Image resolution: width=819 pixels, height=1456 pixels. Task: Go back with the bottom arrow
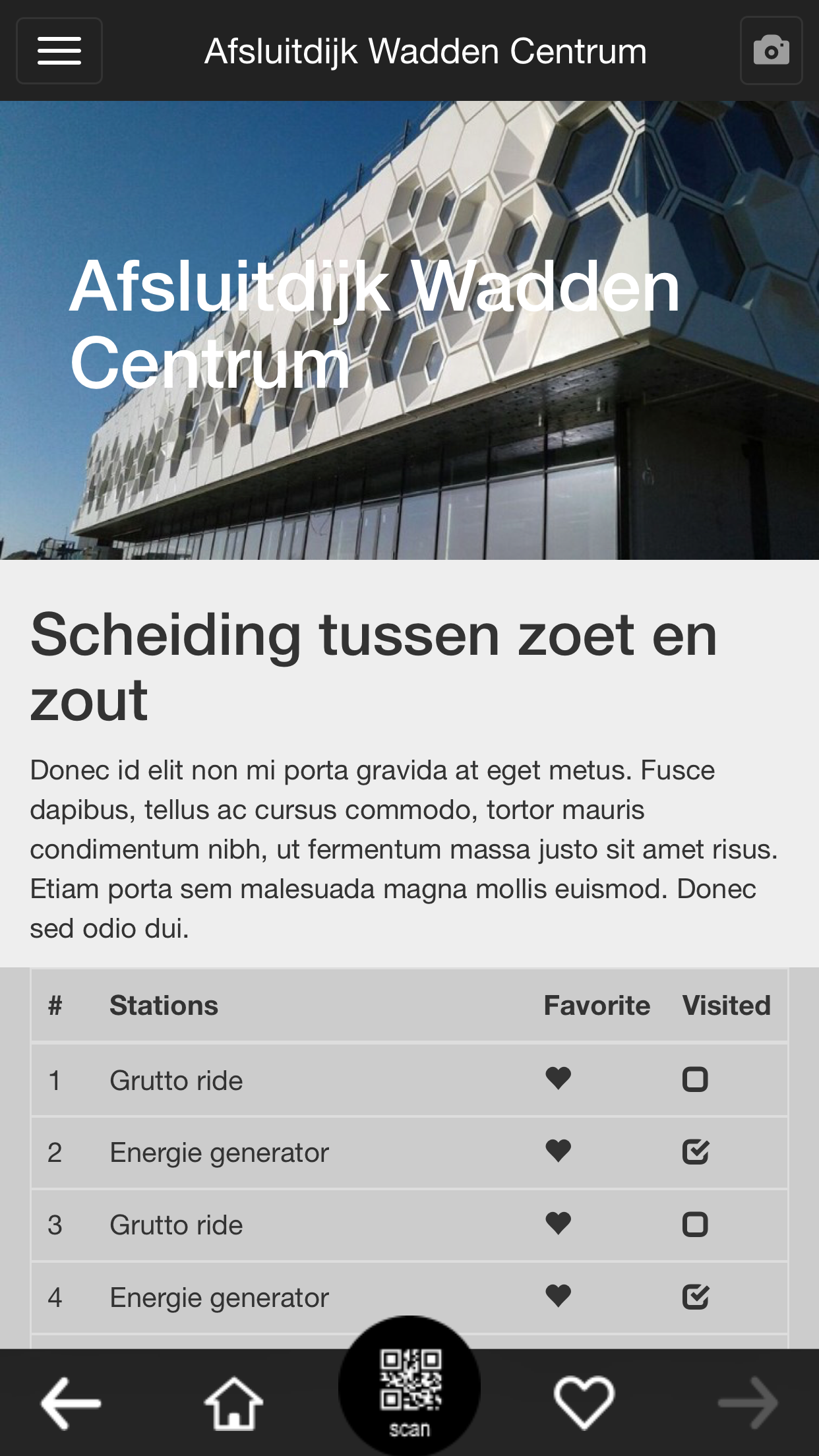coord(71,1403)
